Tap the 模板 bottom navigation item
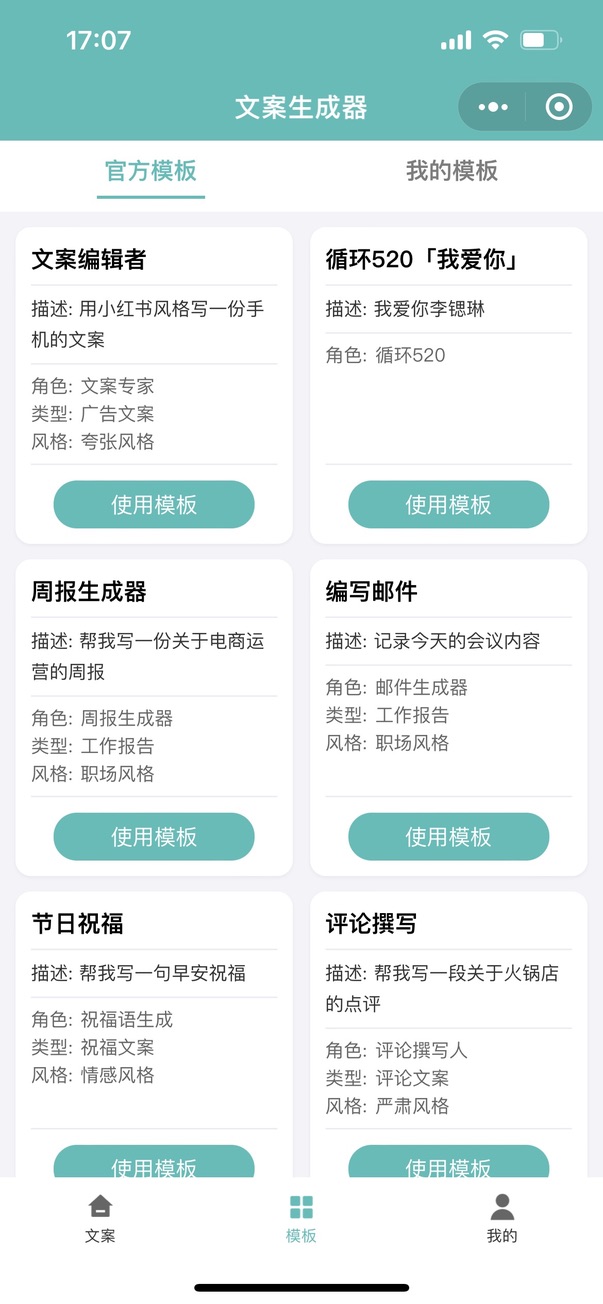The width and height of the screenshot is (603, 1304). (x=301, y=1218)
